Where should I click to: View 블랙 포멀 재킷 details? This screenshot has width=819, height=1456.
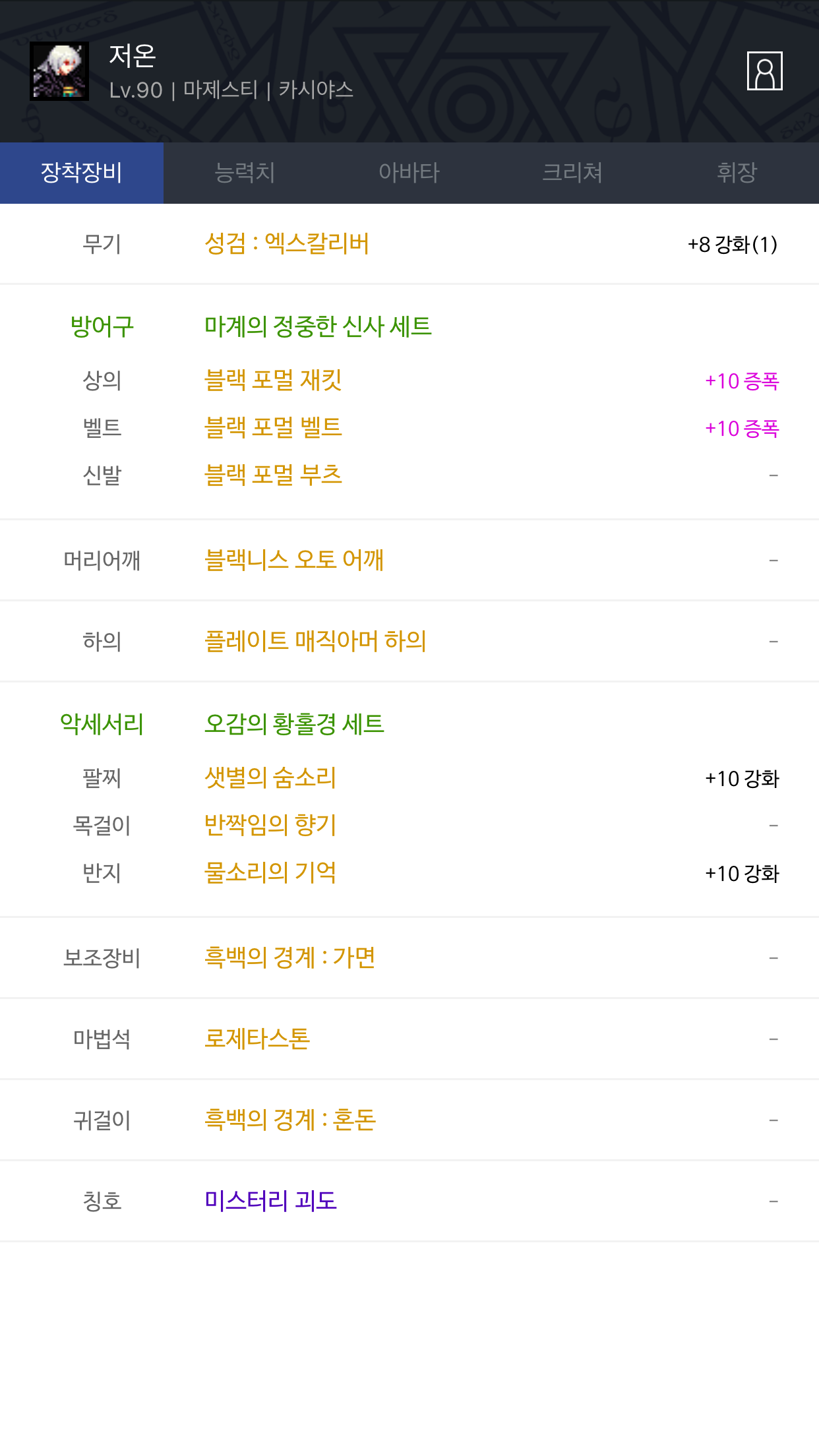click(273, 380)
